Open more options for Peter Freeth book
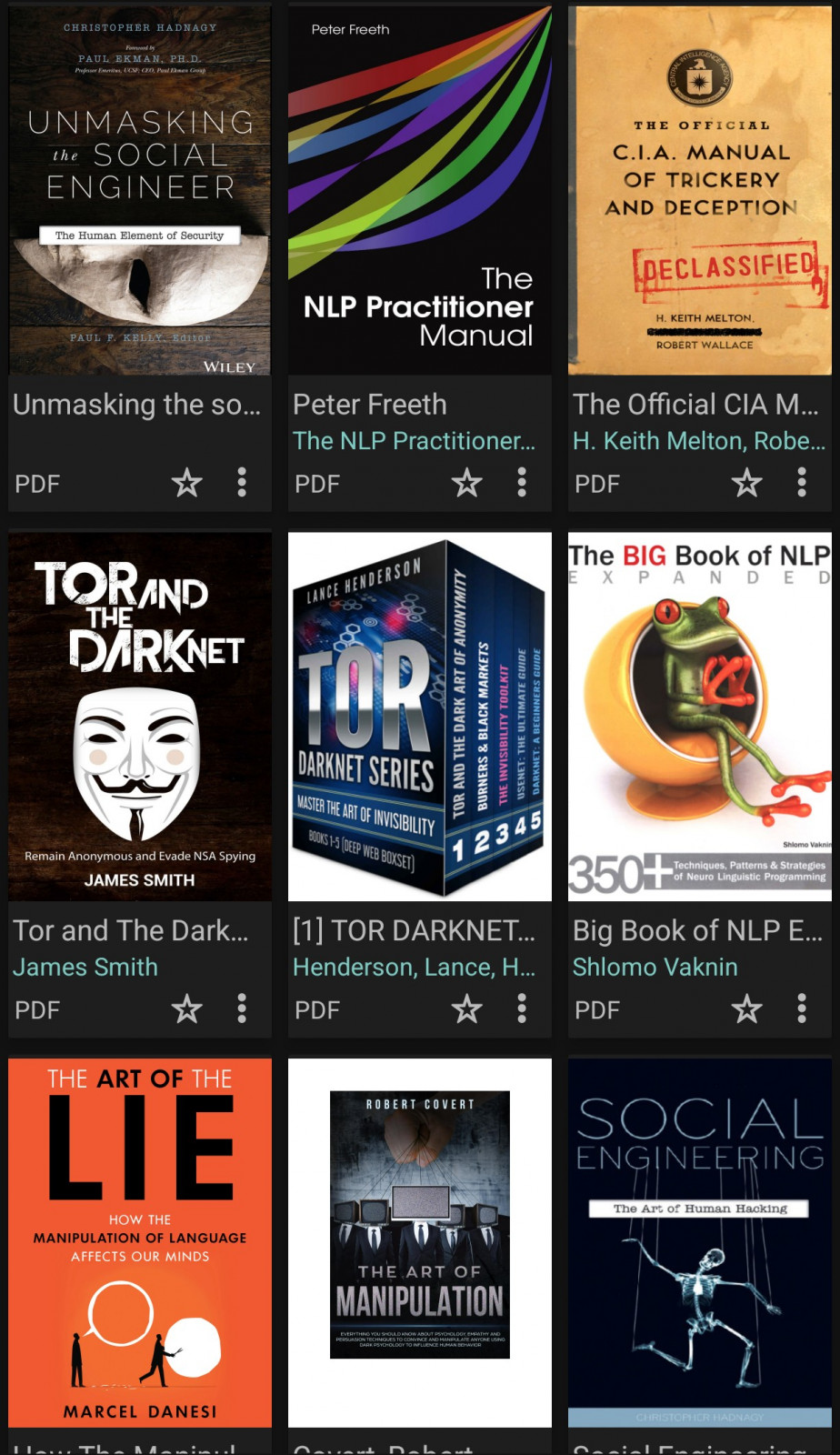 tap(522, 483)
